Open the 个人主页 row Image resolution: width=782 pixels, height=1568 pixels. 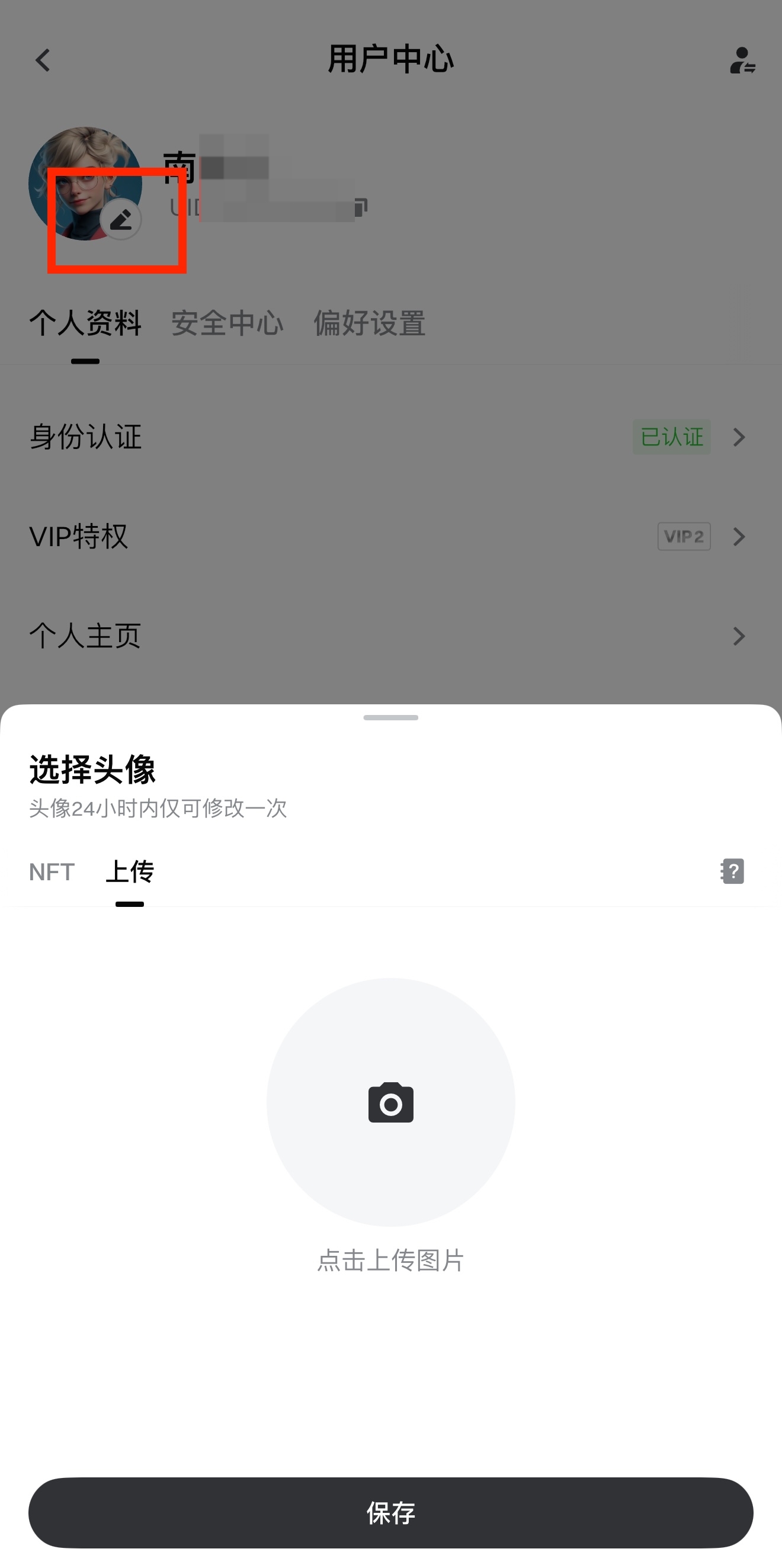click(x=390, y=636)
